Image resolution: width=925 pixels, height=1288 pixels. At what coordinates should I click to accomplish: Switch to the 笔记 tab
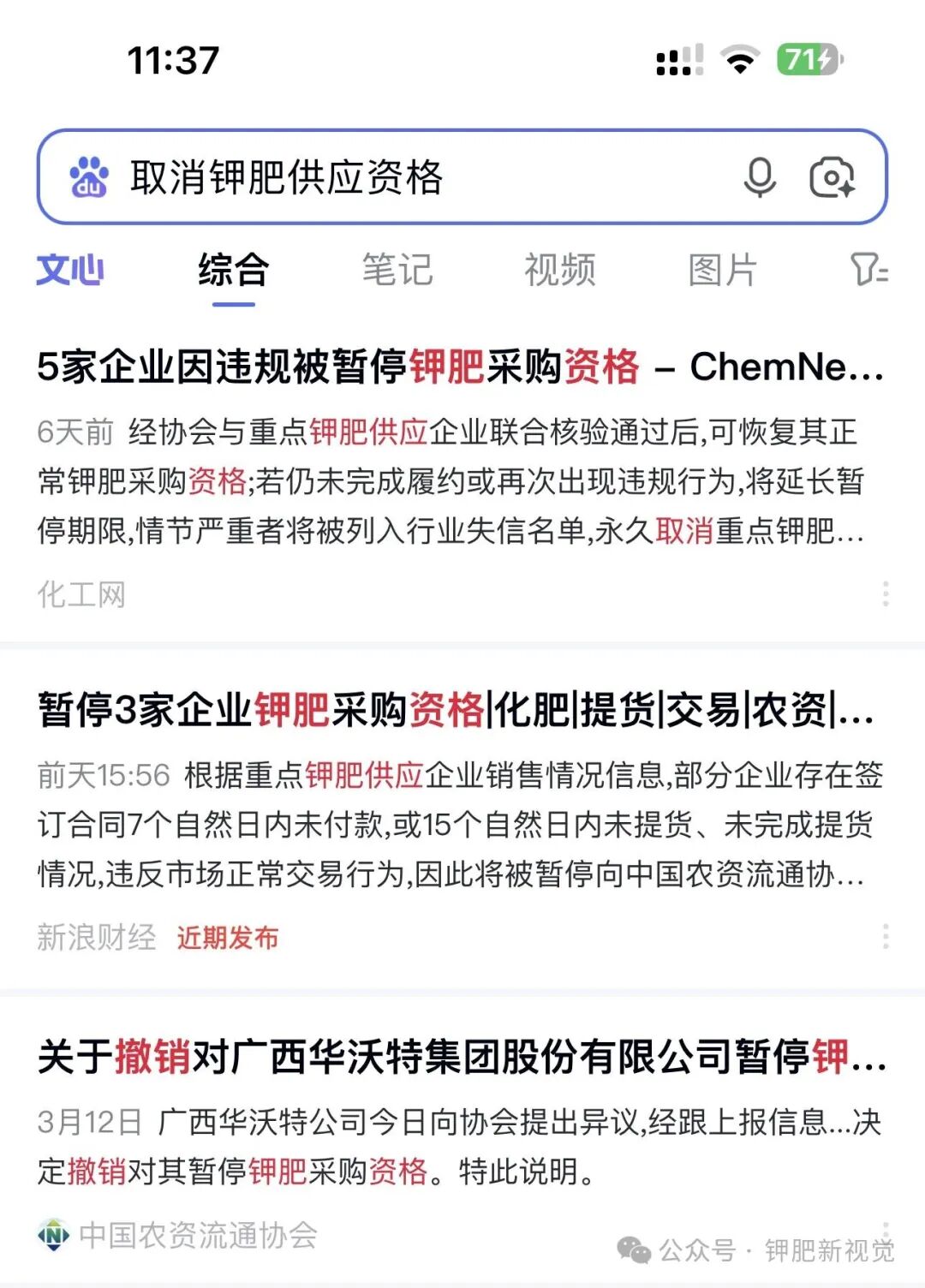click(x=397, y=270)
